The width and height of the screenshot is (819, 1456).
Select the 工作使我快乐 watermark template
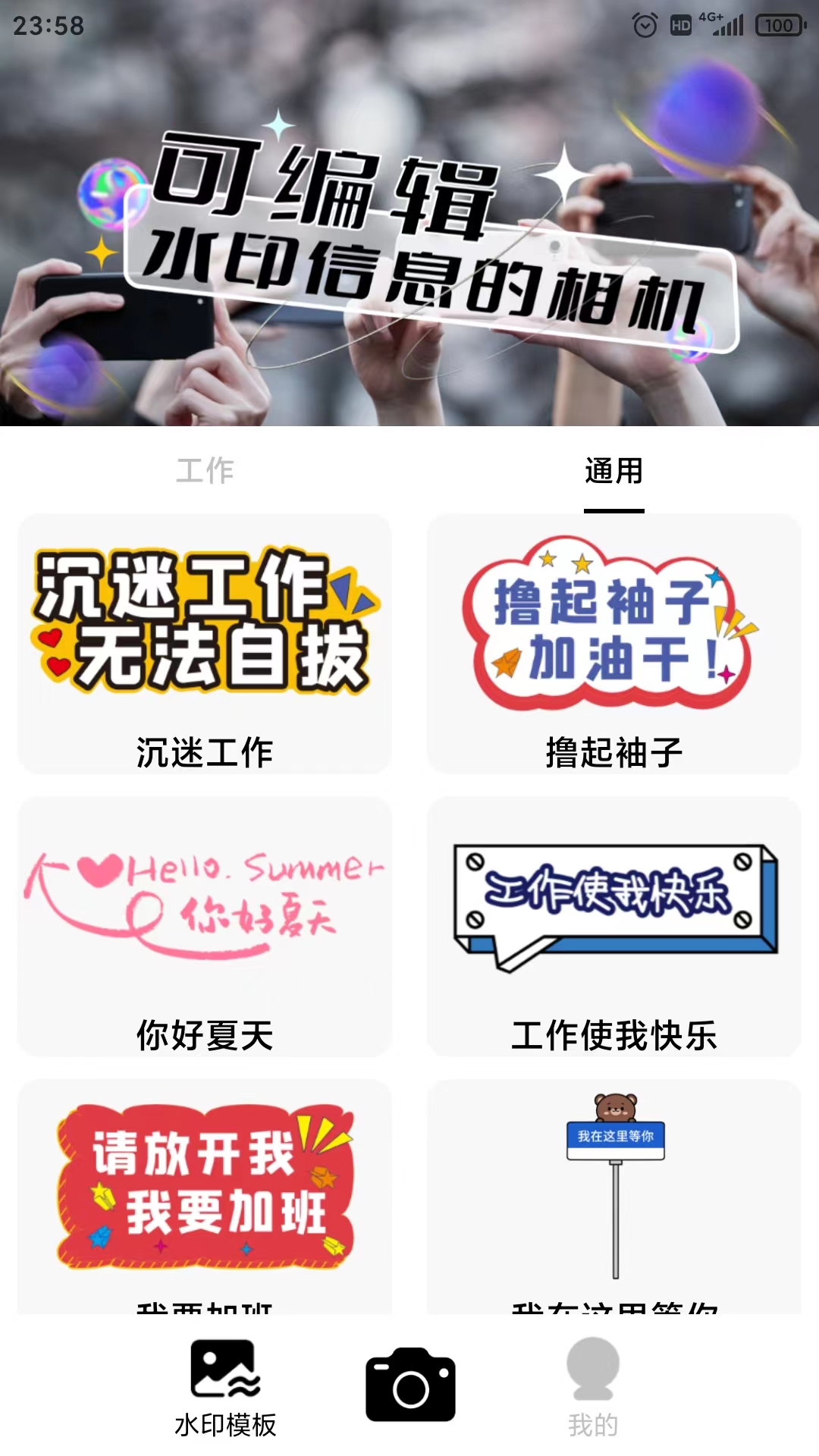(613, 925)
